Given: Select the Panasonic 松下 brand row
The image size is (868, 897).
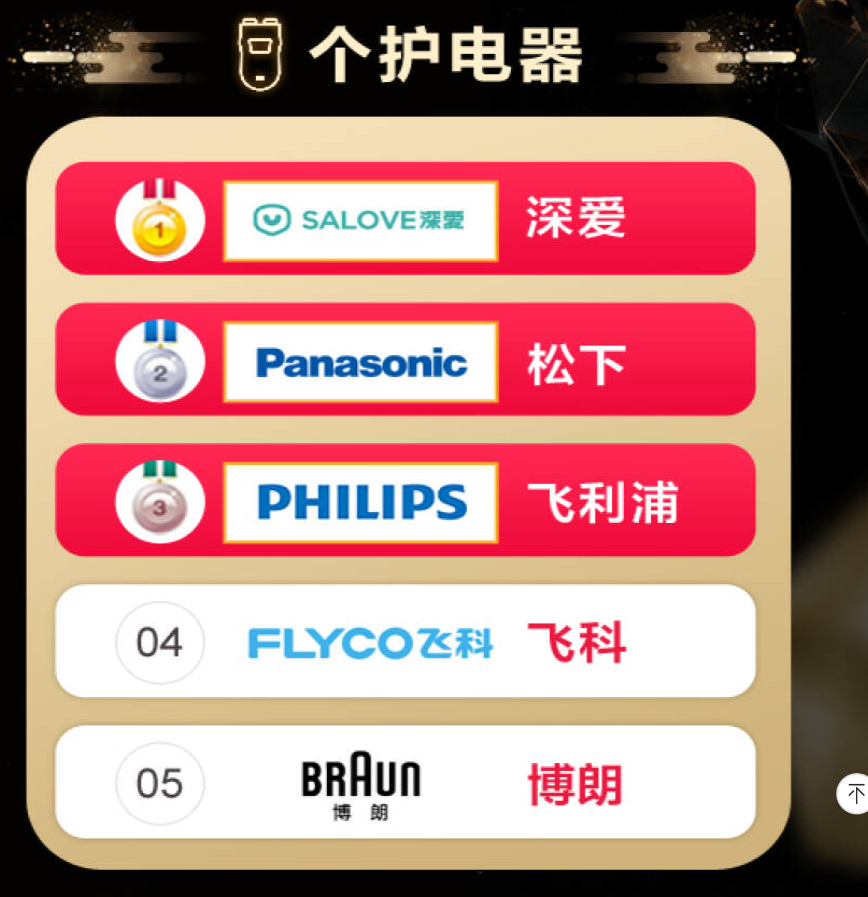Looking at the screenshot, I should coord(405,360).
